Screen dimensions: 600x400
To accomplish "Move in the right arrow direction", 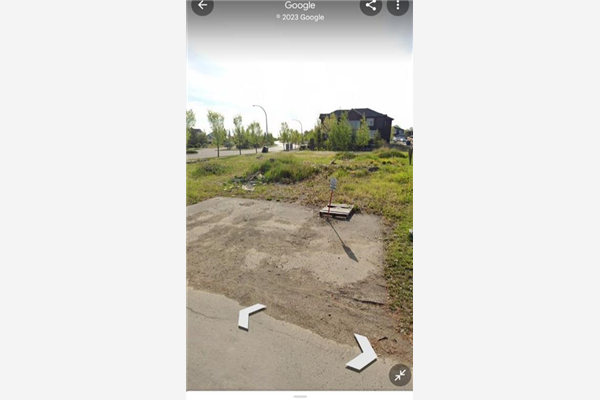I will tap(363, 354).
